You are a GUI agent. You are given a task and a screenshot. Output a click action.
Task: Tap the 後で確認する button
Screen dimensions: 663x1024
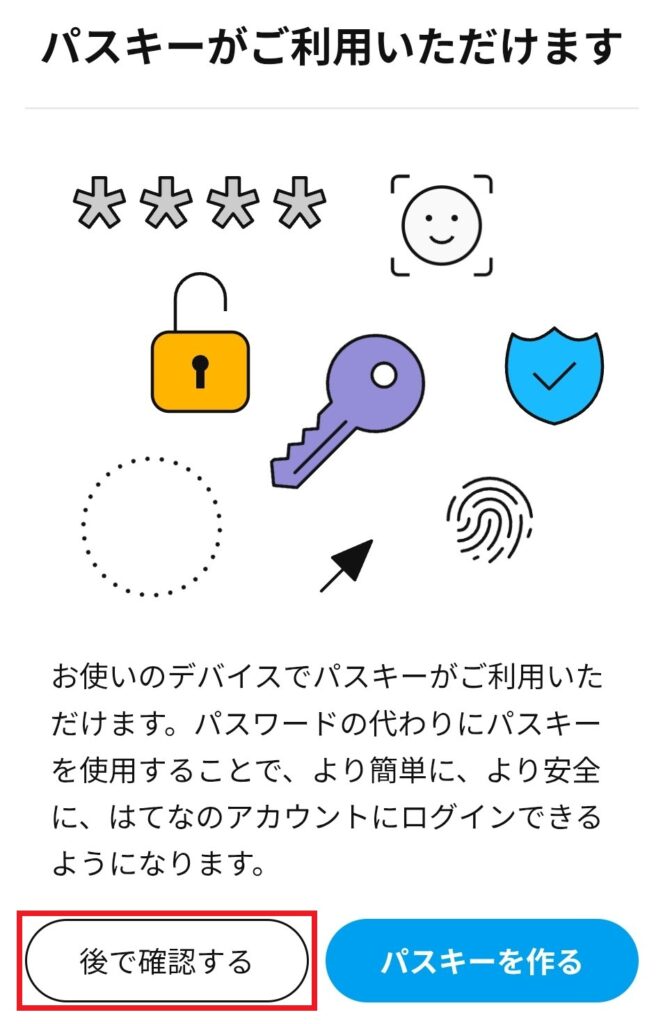tap(166, 962)
